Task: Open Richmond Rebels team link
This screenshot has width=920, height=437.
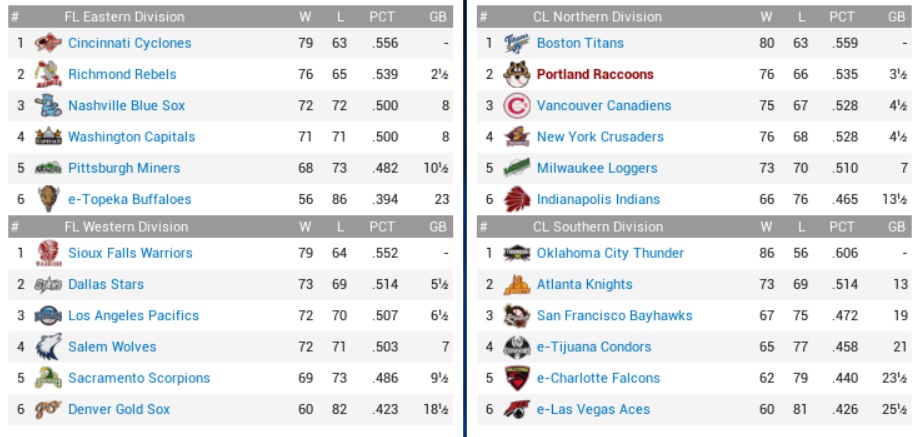Action: [122, 74]
